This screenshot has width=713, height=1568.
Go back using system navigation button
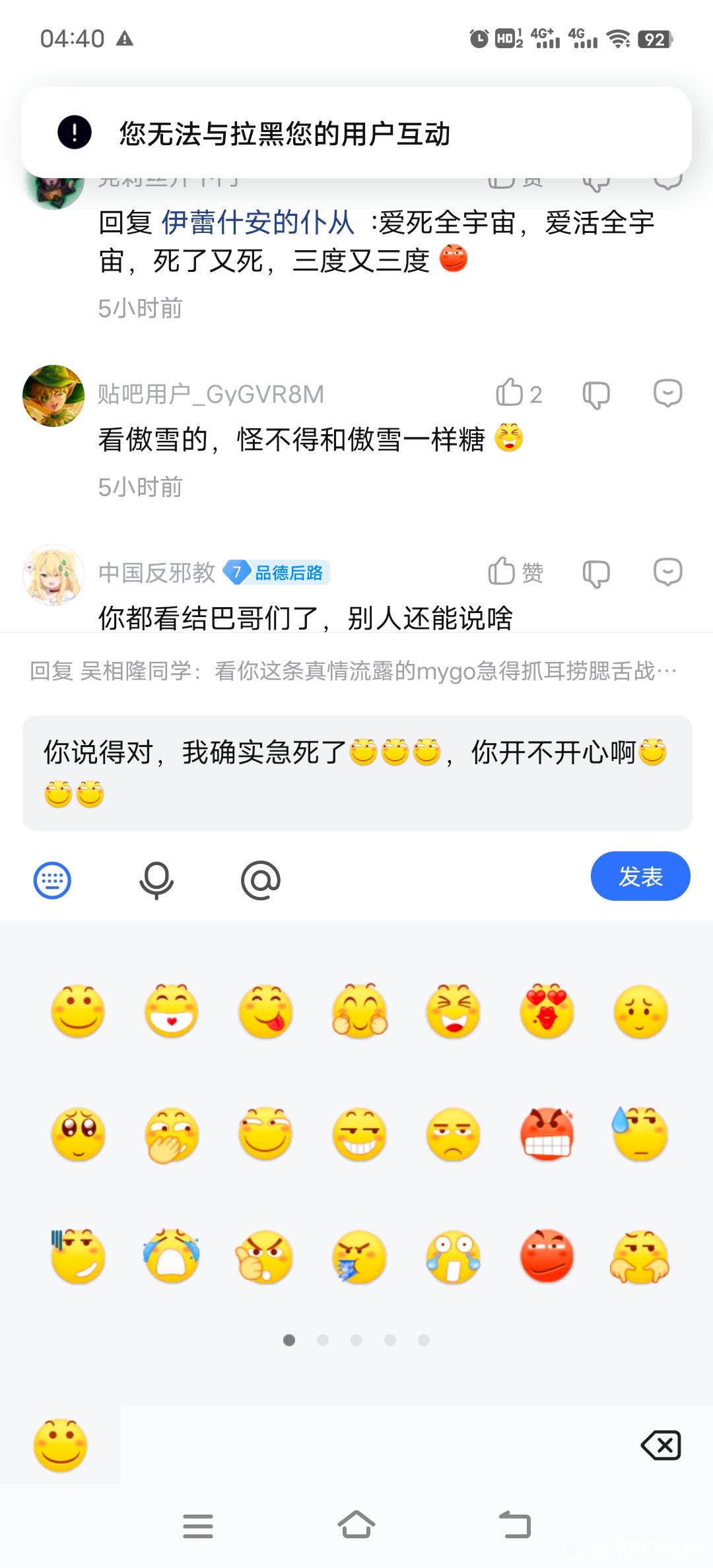[x=515, y=1525]
